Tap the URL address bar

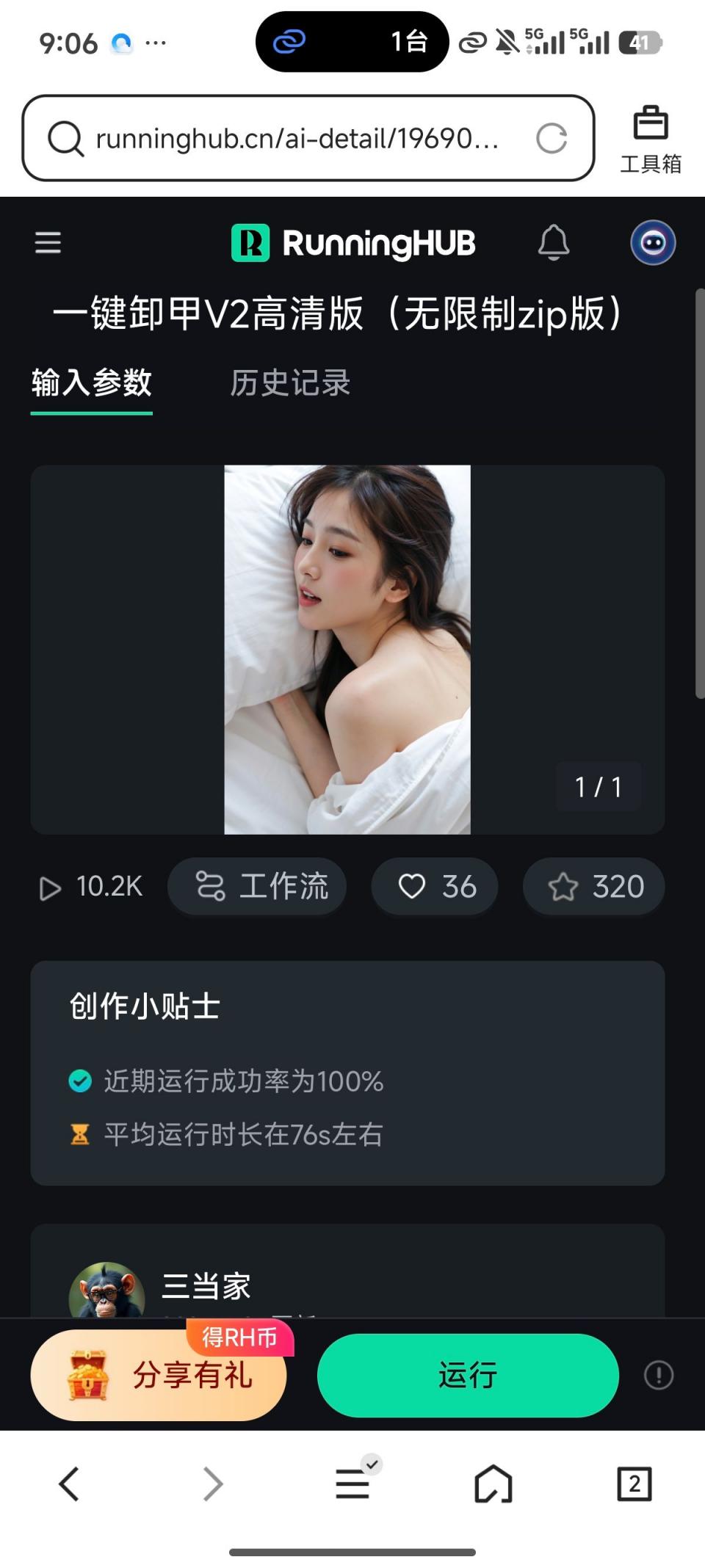[x=294, y=138]
